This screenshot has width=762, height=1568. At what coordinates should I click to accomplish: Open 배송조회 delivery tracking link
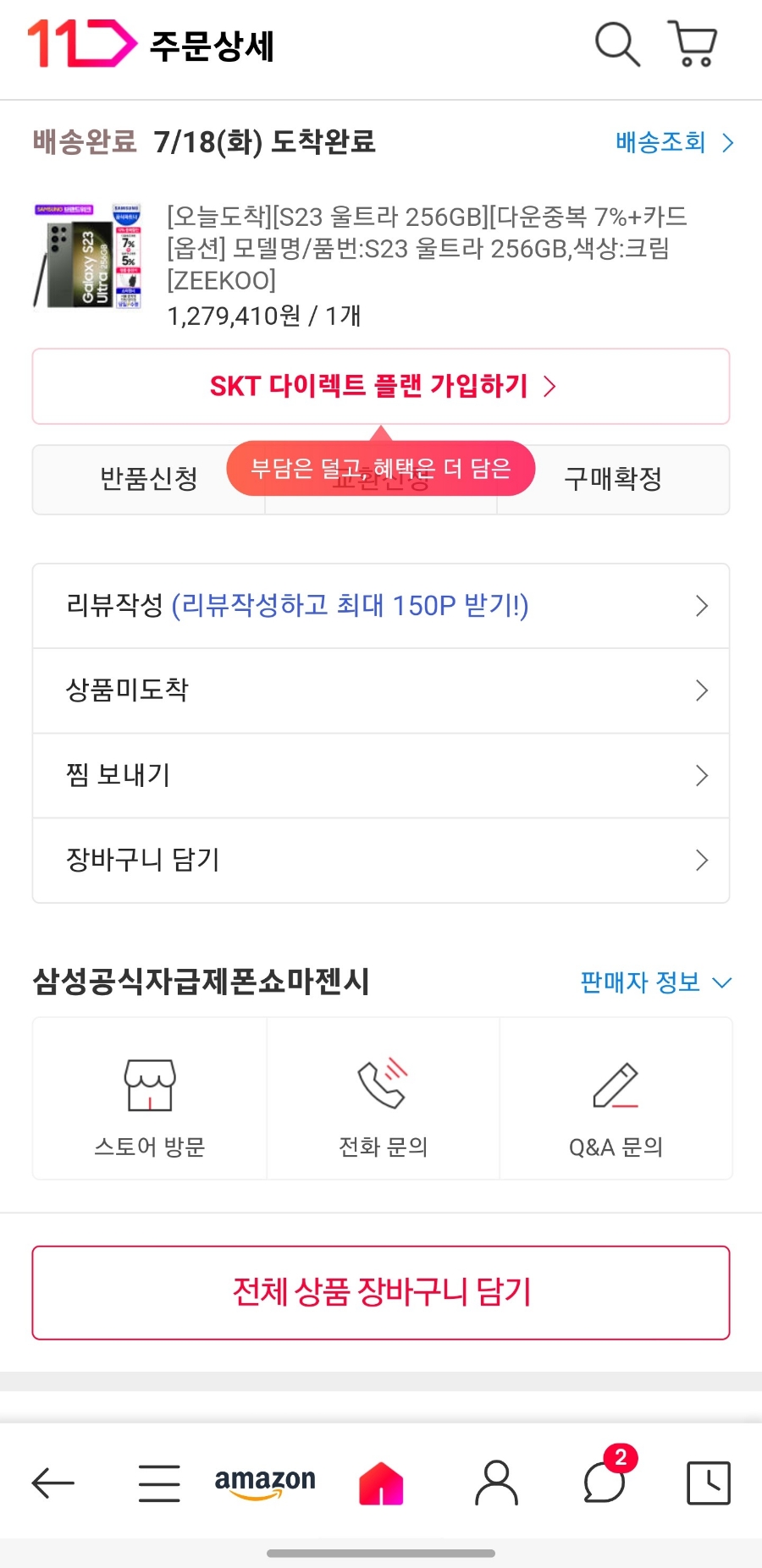tap(675, 142)
